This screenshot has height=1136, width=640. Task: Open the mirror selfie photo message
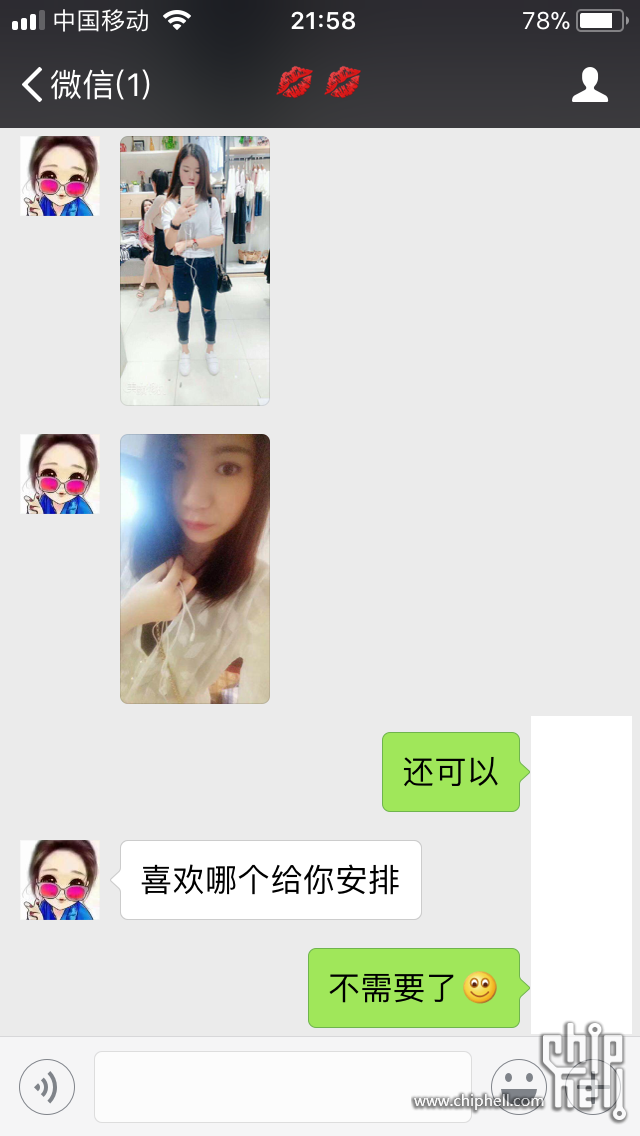tap(195, 270)
